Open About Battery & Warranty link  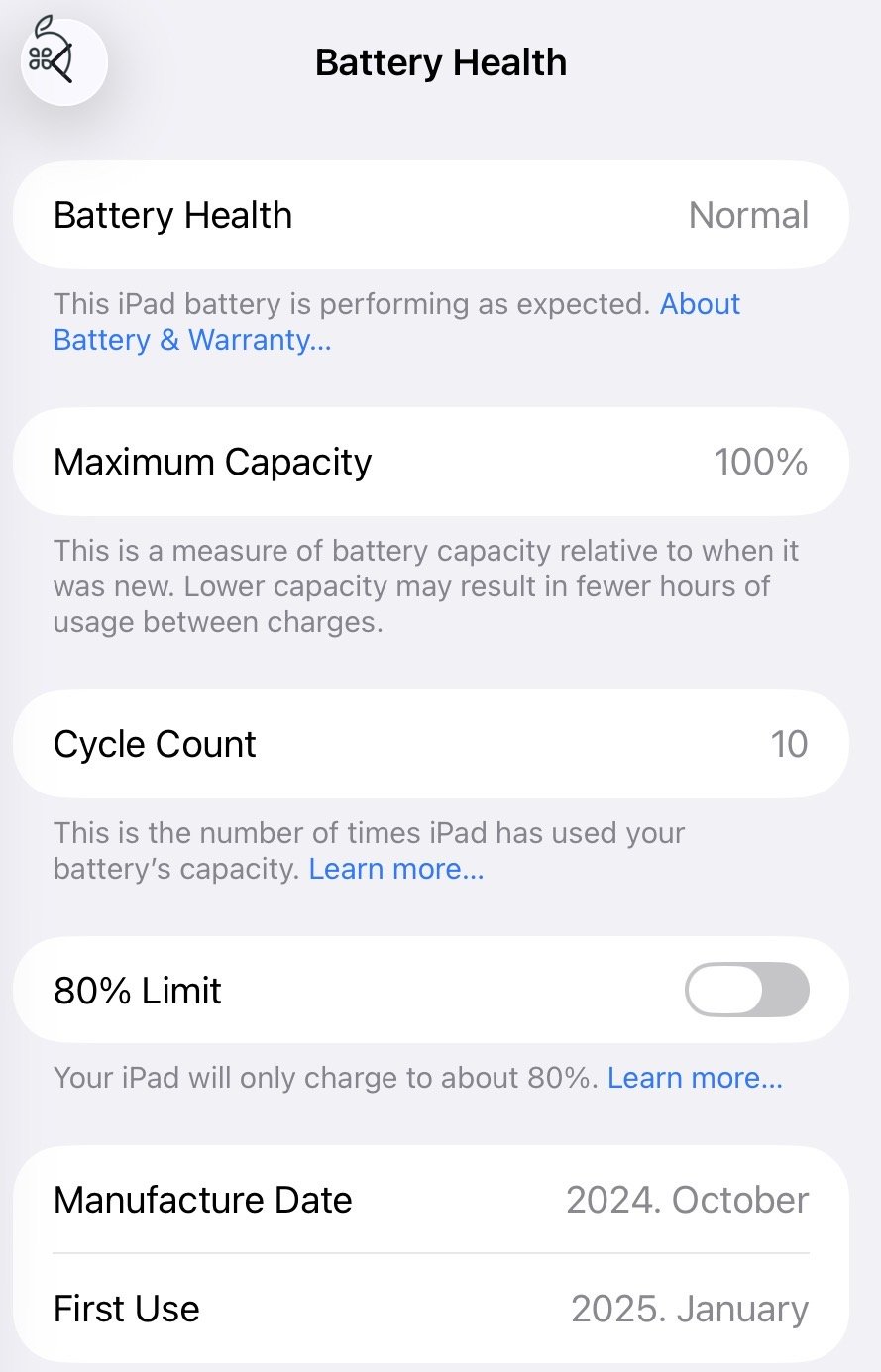point(191,340)
